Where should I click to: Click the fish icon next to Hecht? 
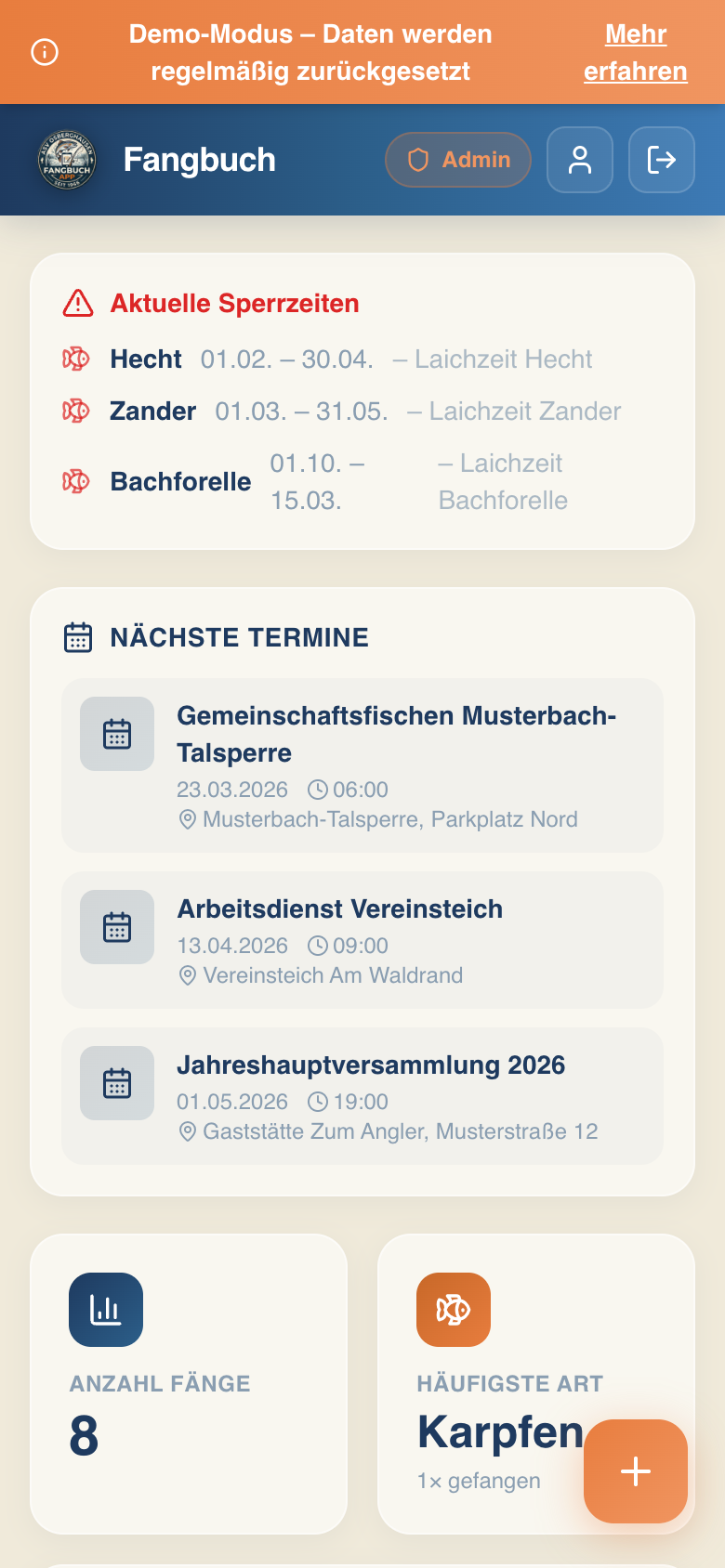point(75,358)
